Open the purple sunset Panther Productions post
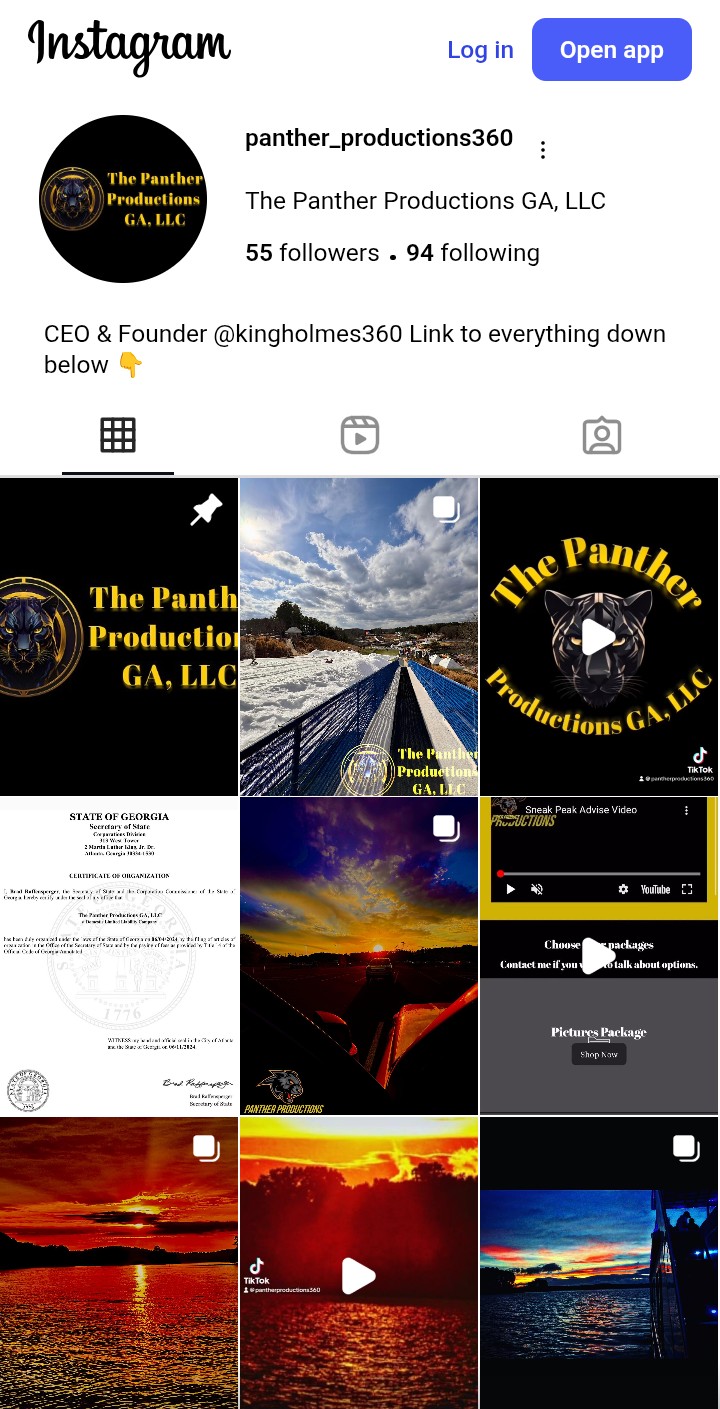 359,956
